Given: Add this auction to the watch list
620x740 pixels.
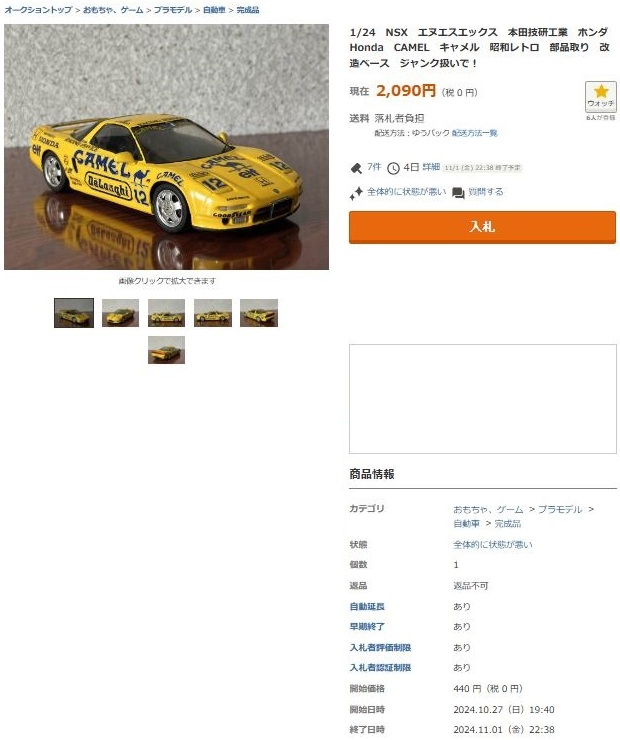Looking at the screenshot, I should pos(600,96).
